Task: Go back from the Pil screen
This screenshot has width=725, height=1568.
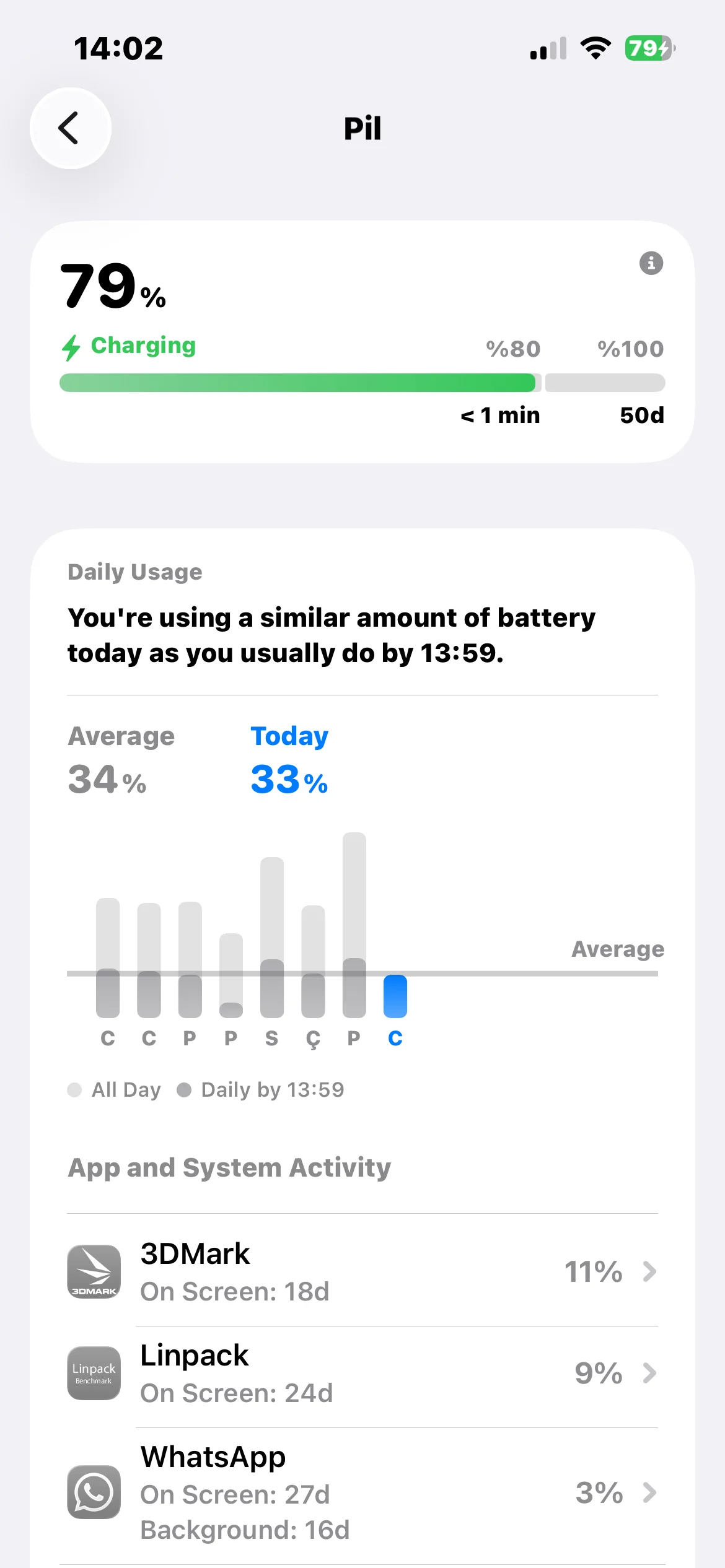Action: tap(70, 128)
